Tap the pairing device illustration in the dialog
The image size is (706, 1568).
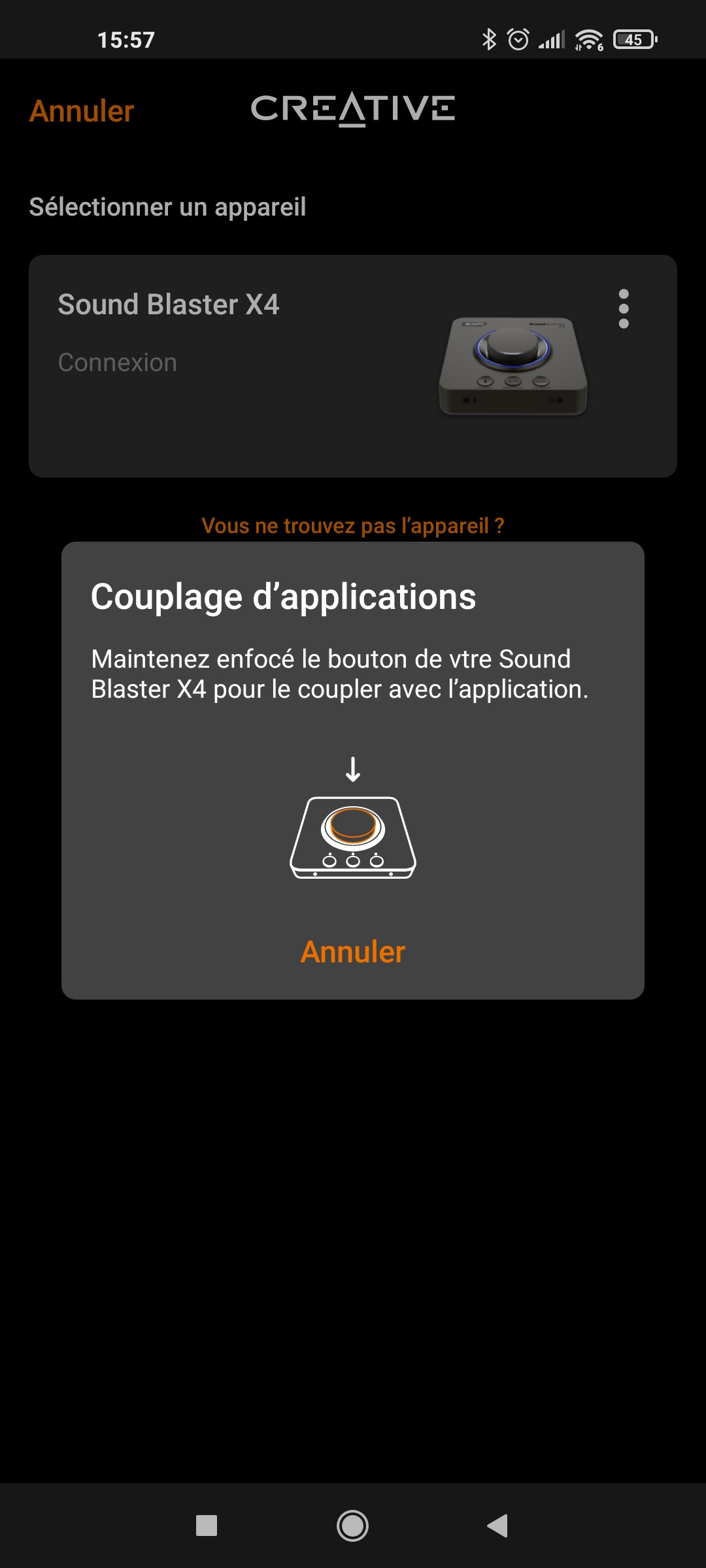click(x=353, y=838)
